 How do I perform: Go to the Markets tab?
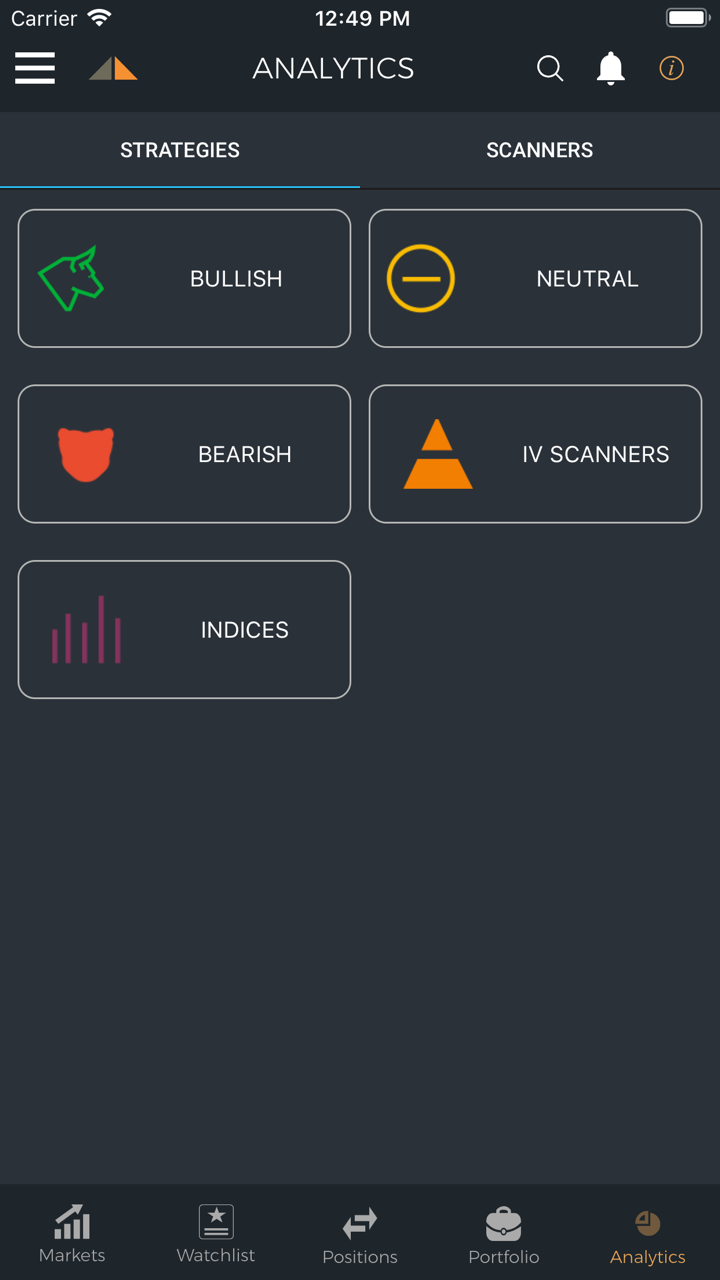pyautogui.click(x=72, y=1234)
